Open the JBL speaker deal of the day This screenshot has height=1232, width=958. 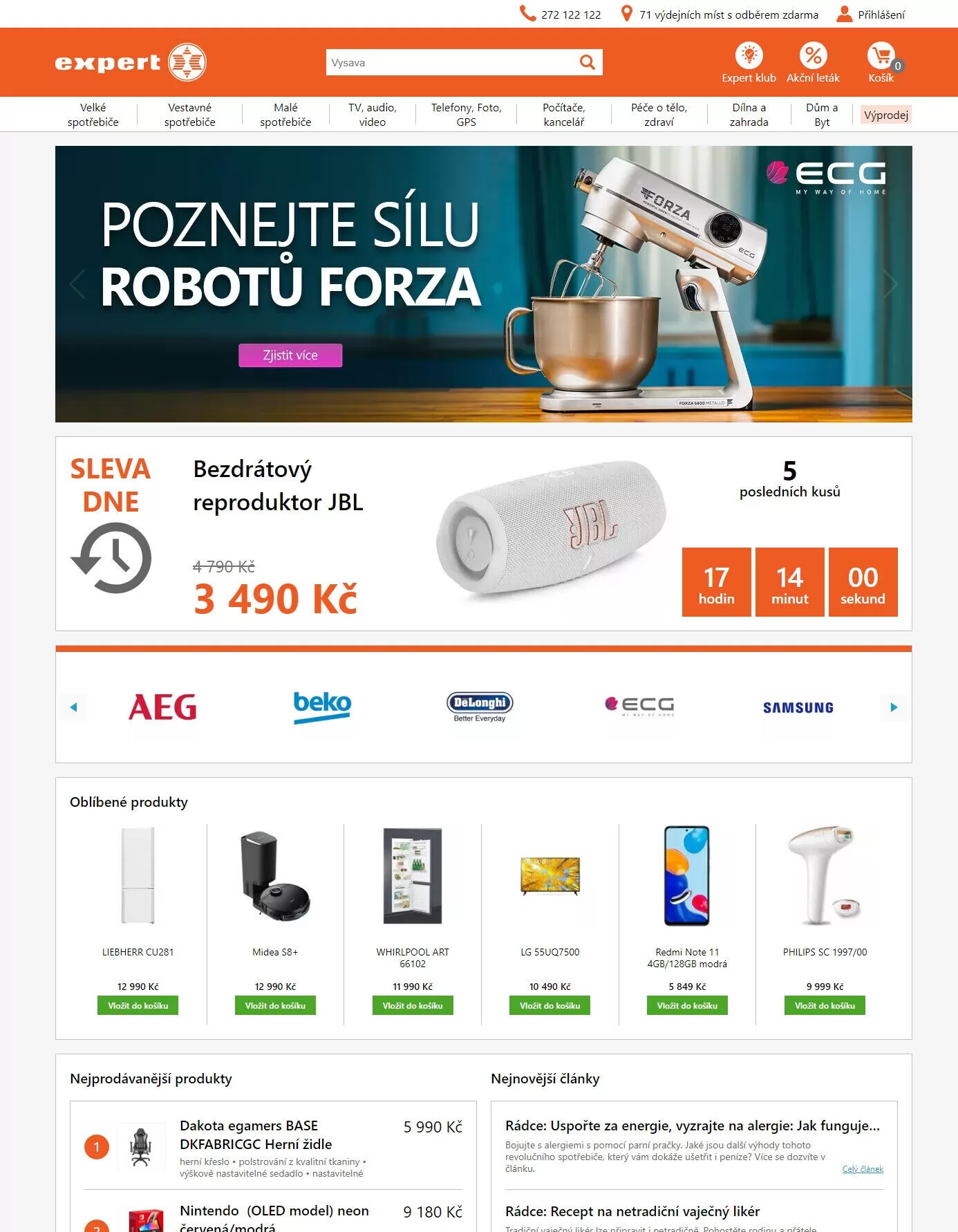[x=278, y=485]
